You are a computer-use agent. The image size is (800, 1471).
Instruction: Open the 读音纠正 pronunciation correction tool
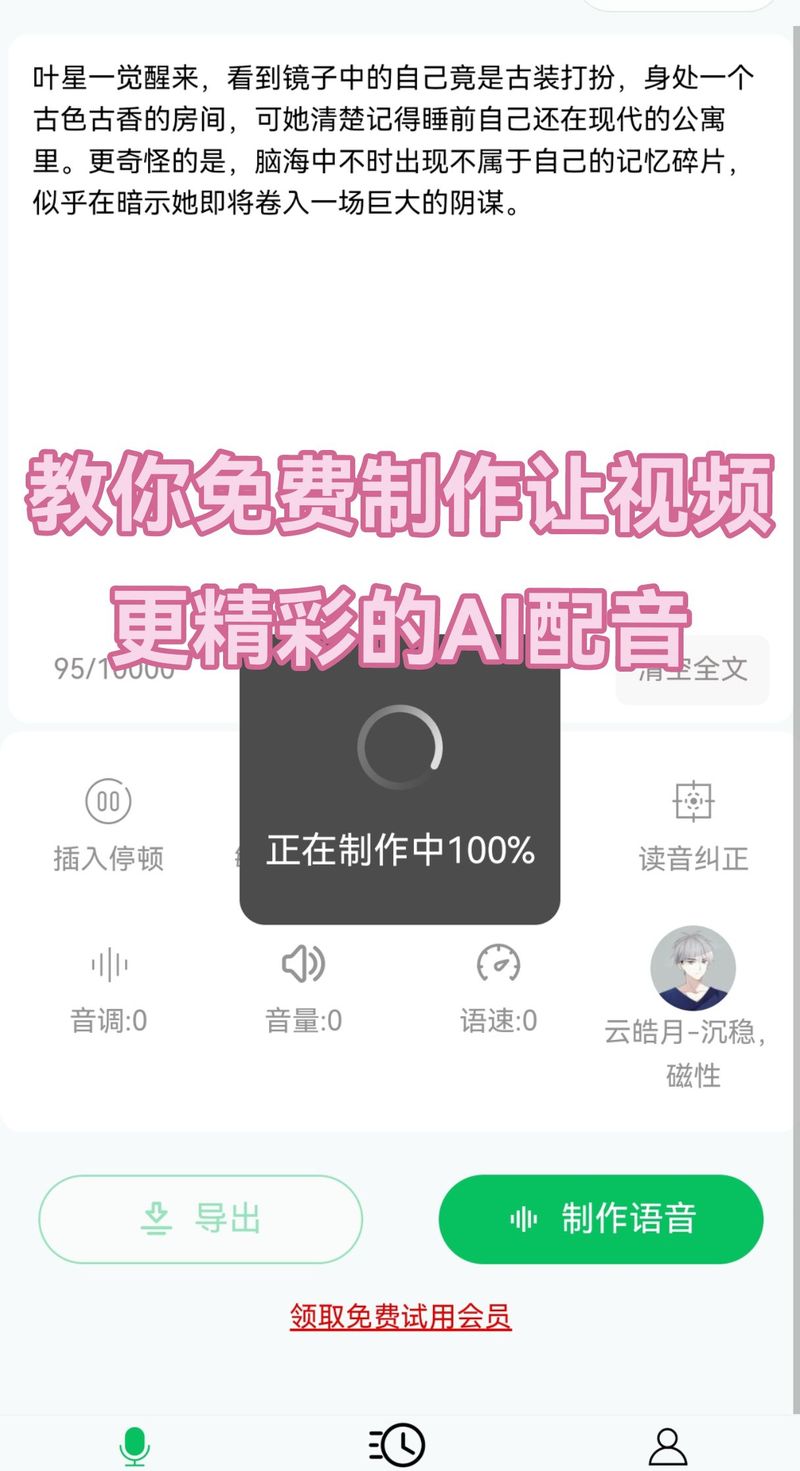[693, 800]
